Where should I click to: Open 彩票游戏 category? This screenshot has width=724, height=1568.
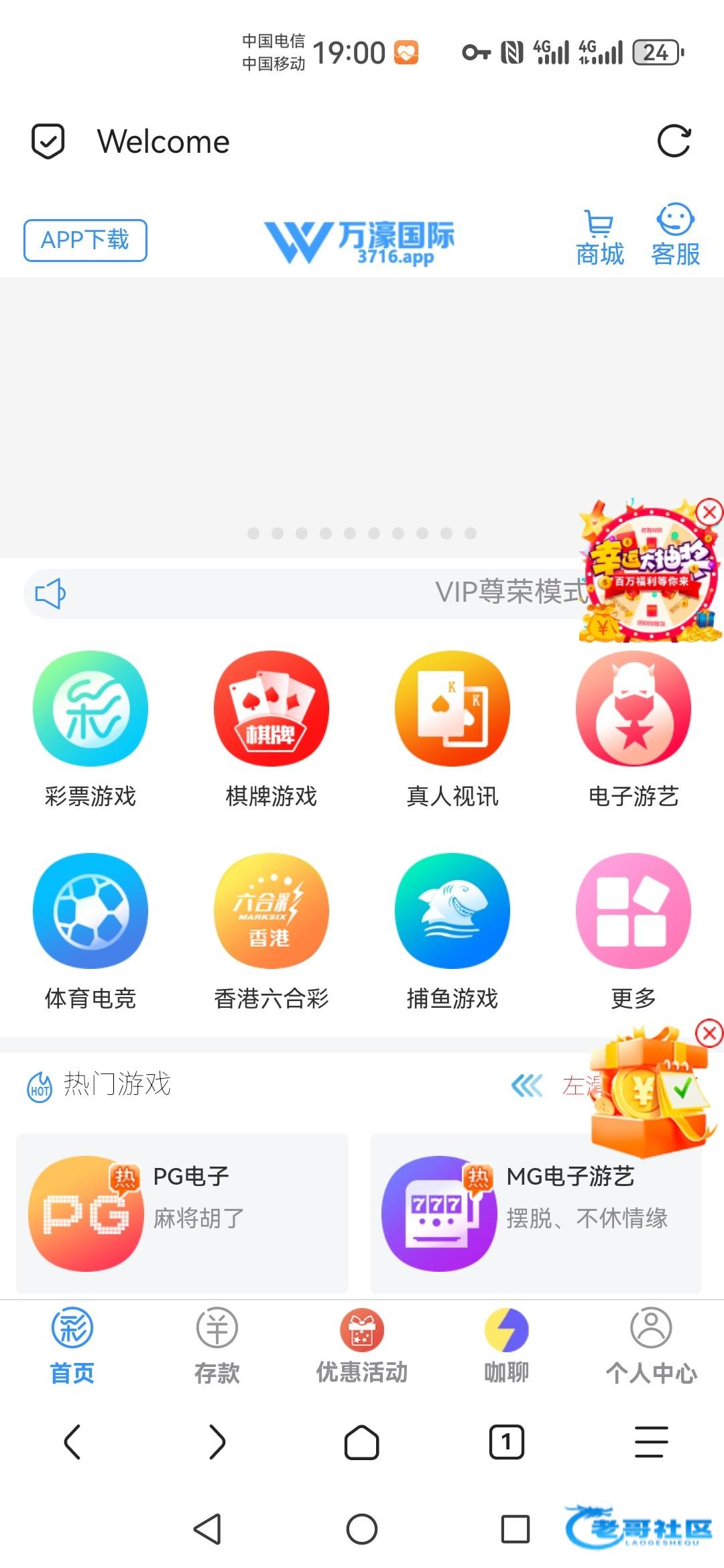90,729
